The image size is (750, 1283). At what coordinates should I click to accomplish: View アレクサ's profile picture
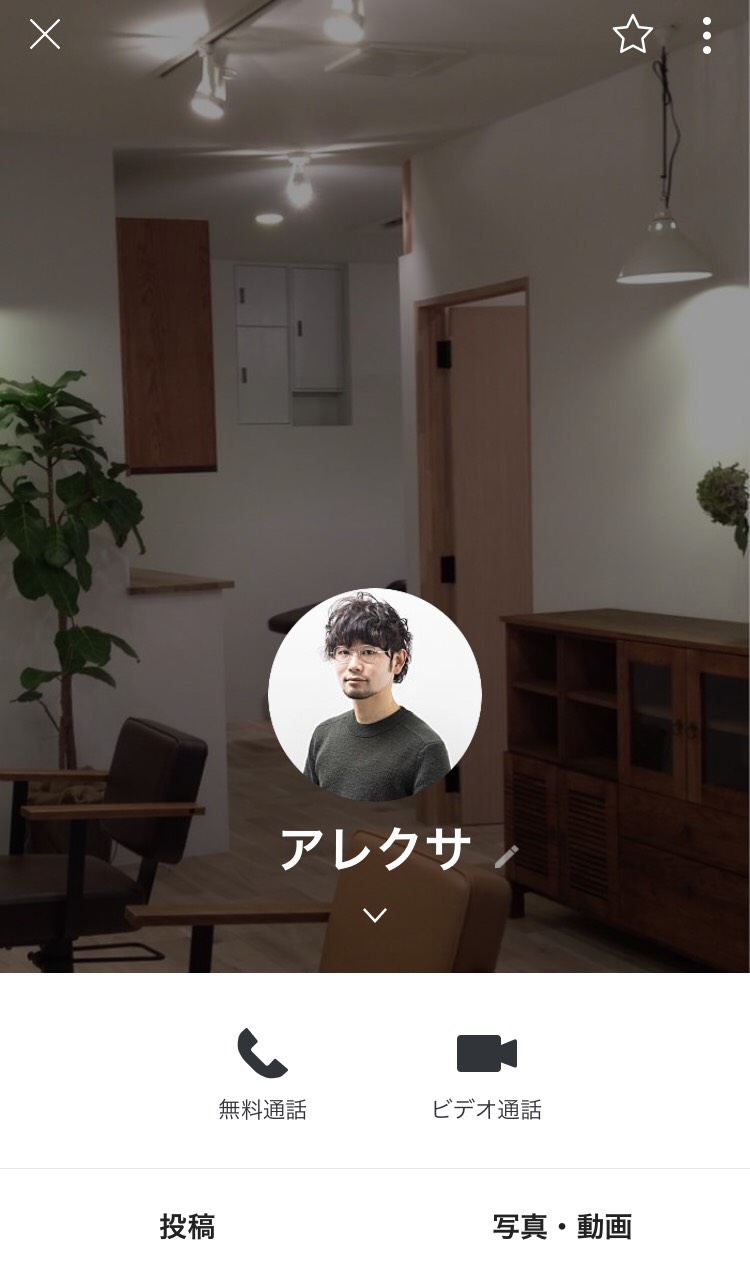click(375, 694)
